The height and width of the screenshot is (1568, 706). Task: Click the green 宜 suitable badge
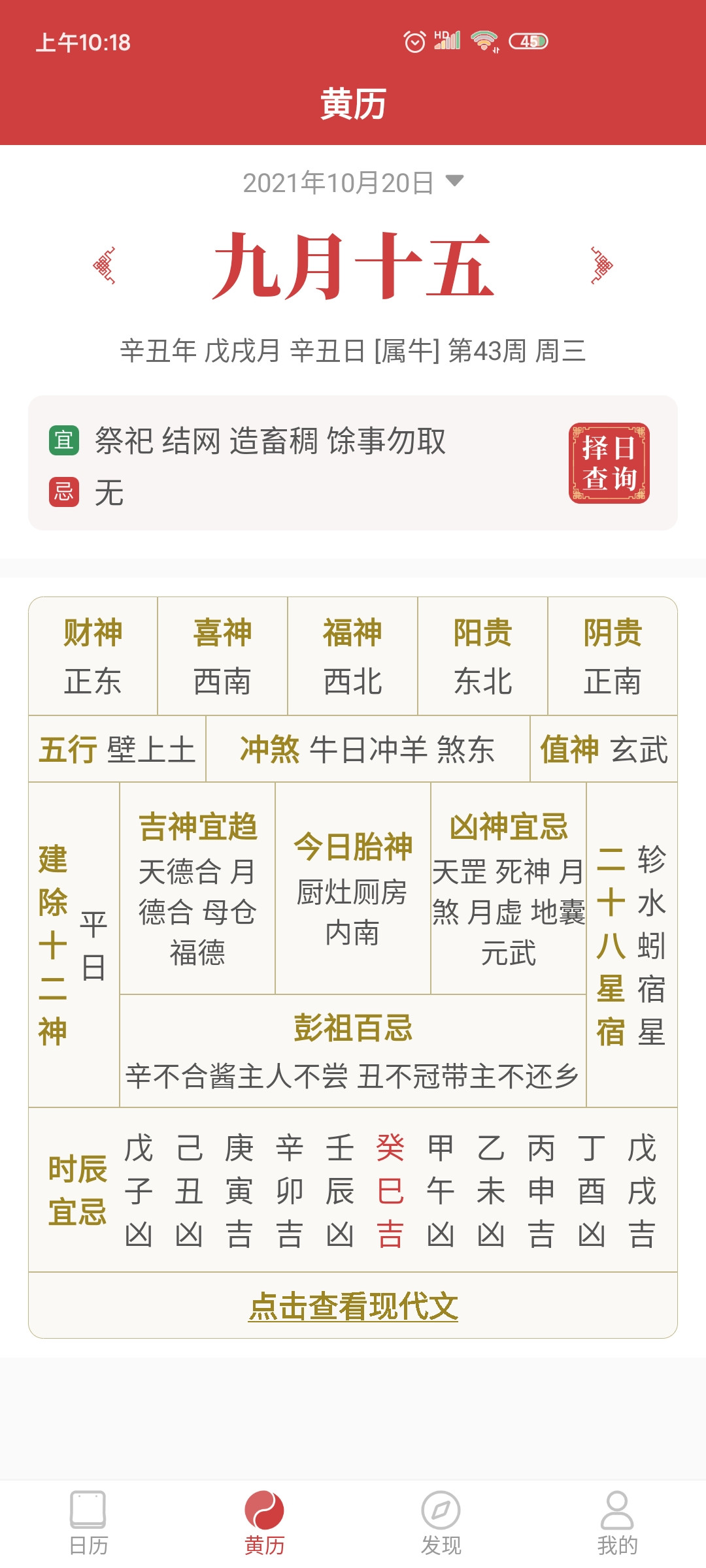coord(63,439)
